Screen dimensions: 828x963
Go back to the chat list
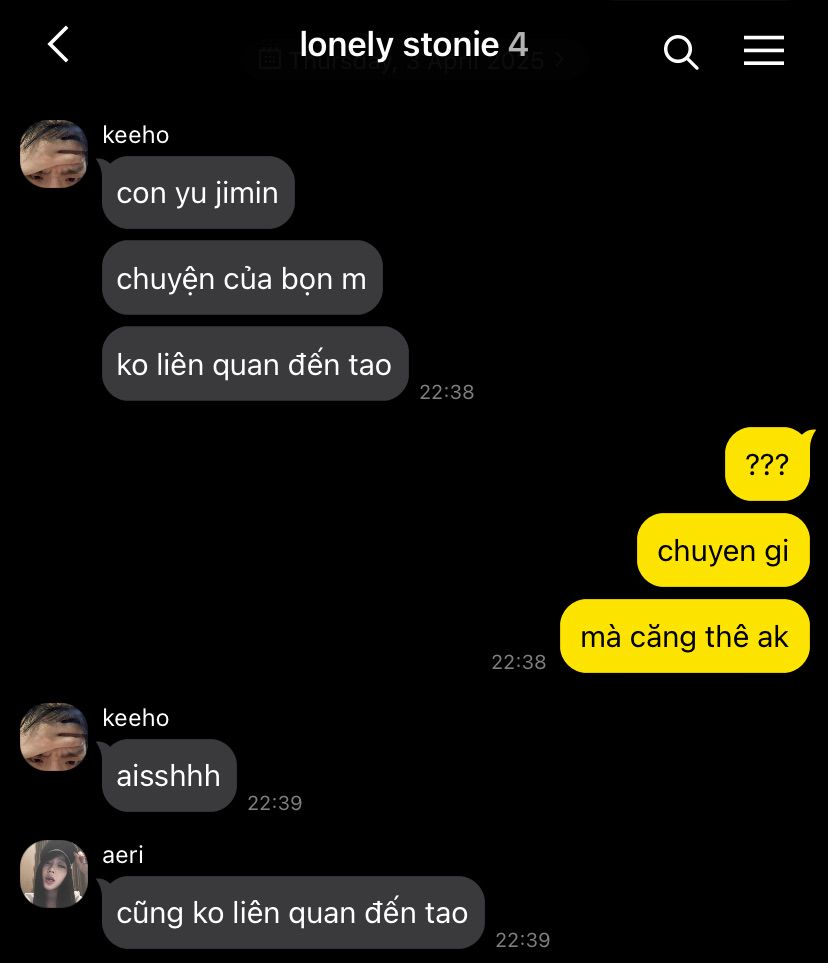59,45
